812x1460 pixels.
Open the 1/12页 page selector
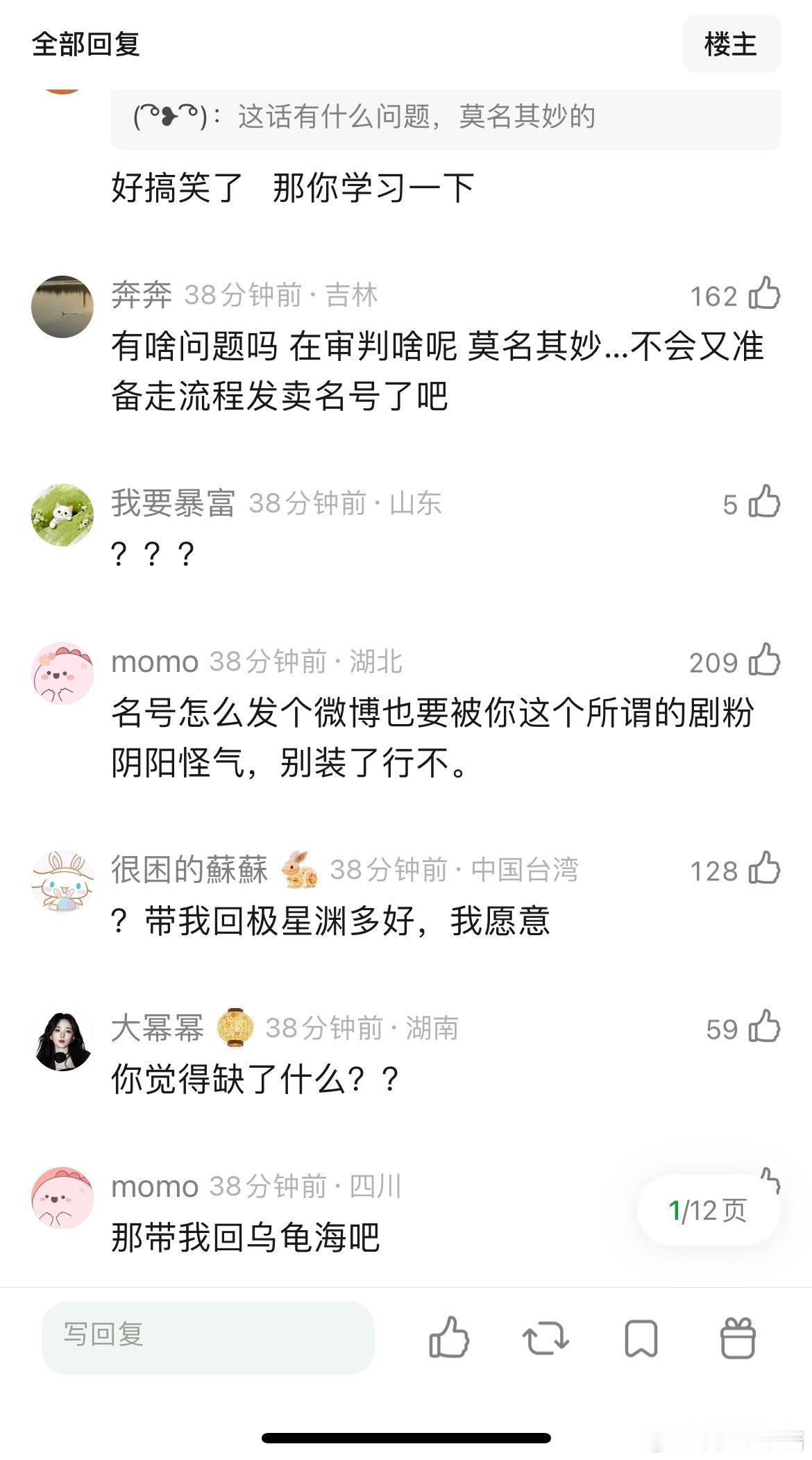[x=708, y=1211]
